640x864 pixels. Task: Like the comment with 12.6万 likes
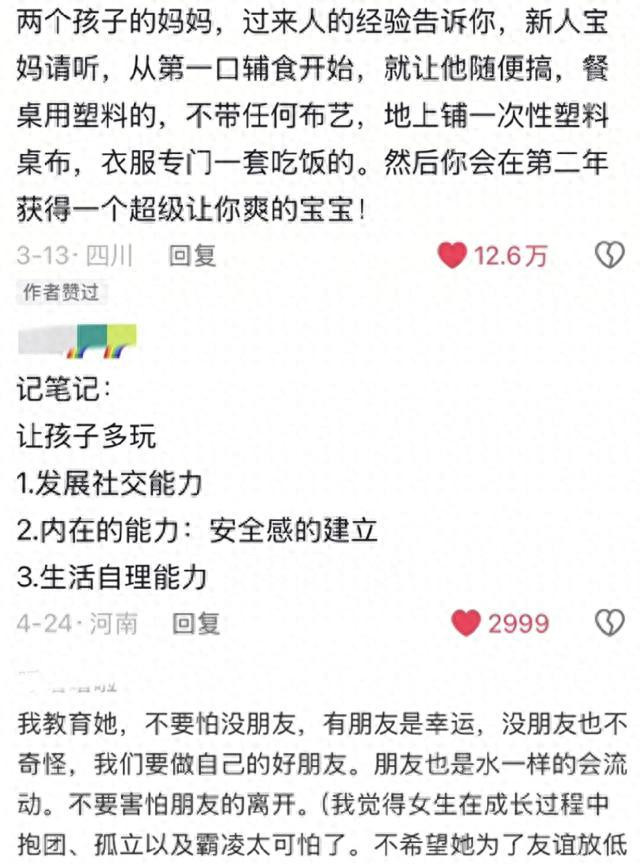point(453,256)
